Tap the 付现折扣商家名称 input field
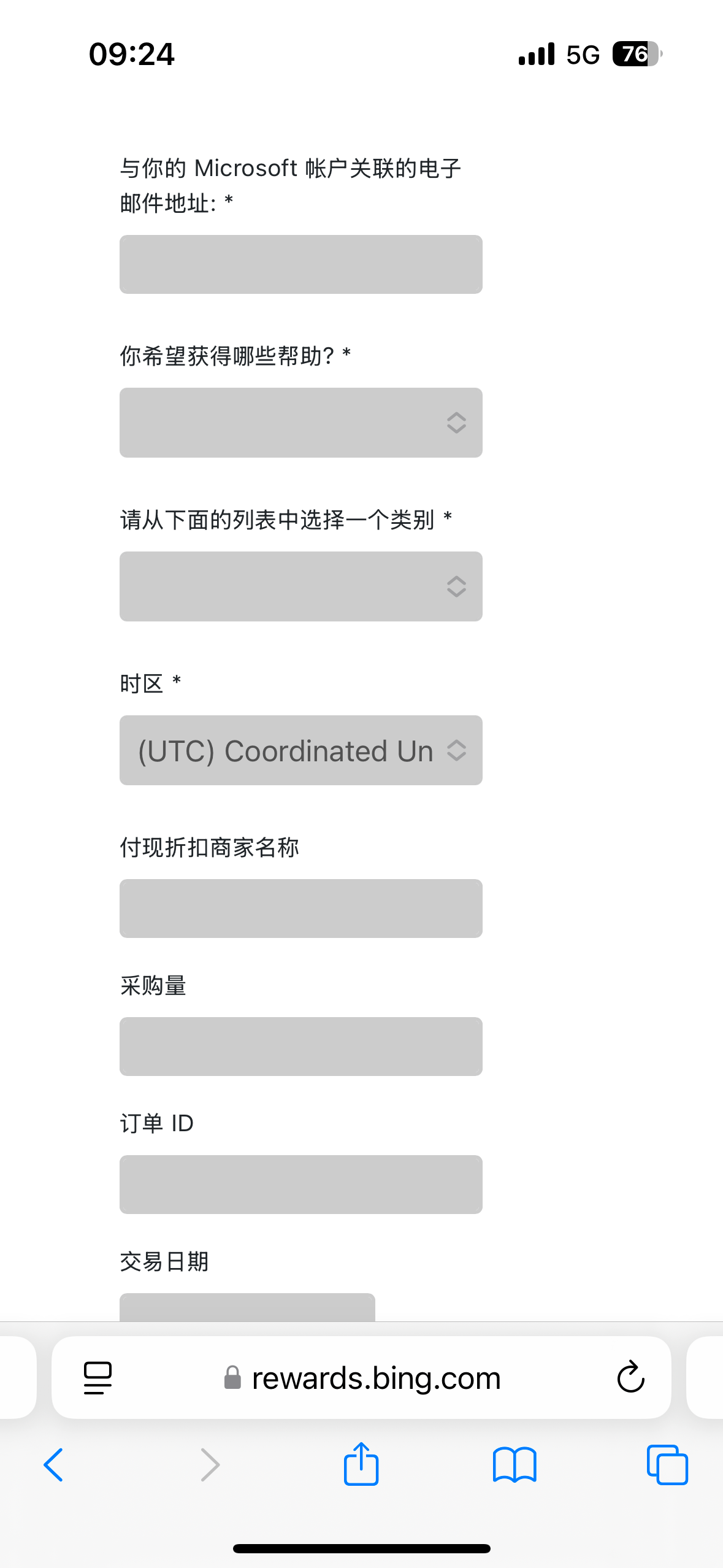The image size is (723, 1568). coord(300,908)
